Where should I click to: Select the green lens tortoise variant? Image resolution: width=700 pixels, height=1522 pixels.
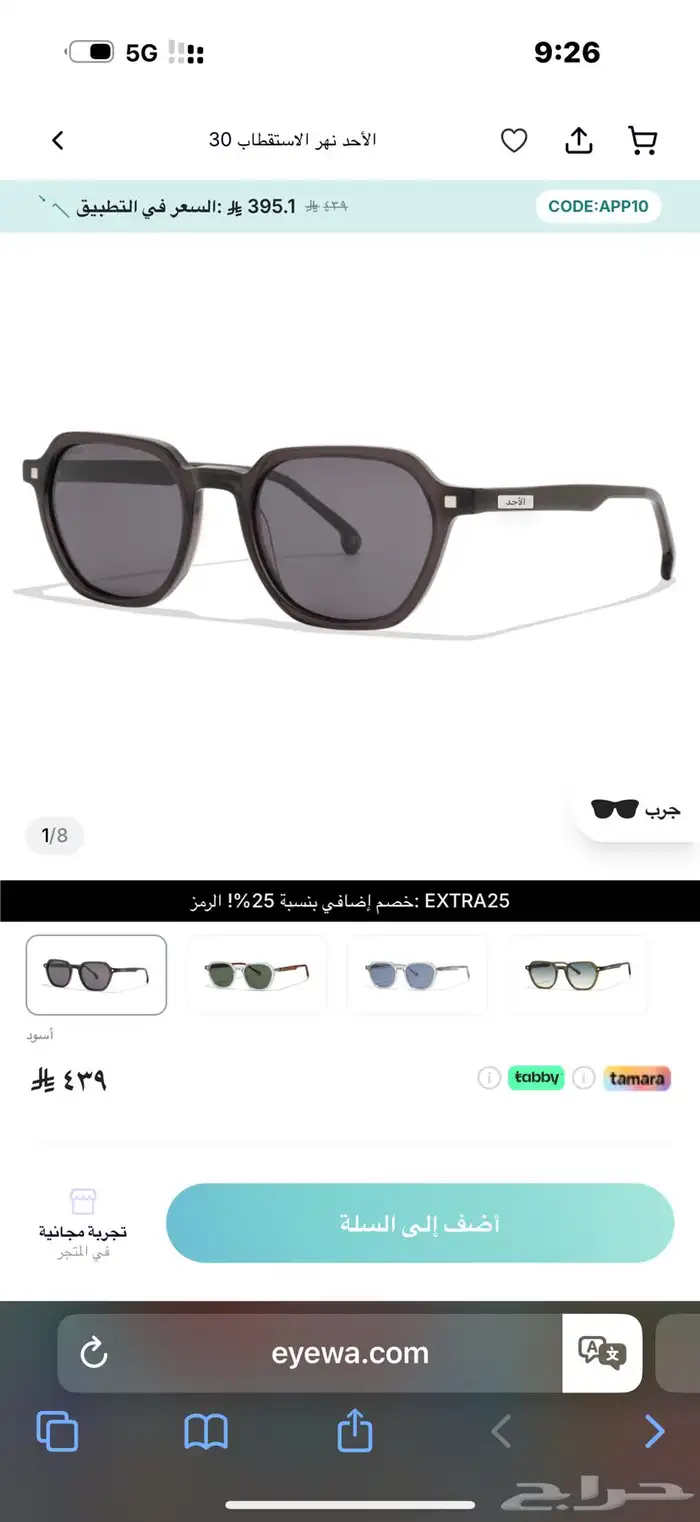pos(256,974)
